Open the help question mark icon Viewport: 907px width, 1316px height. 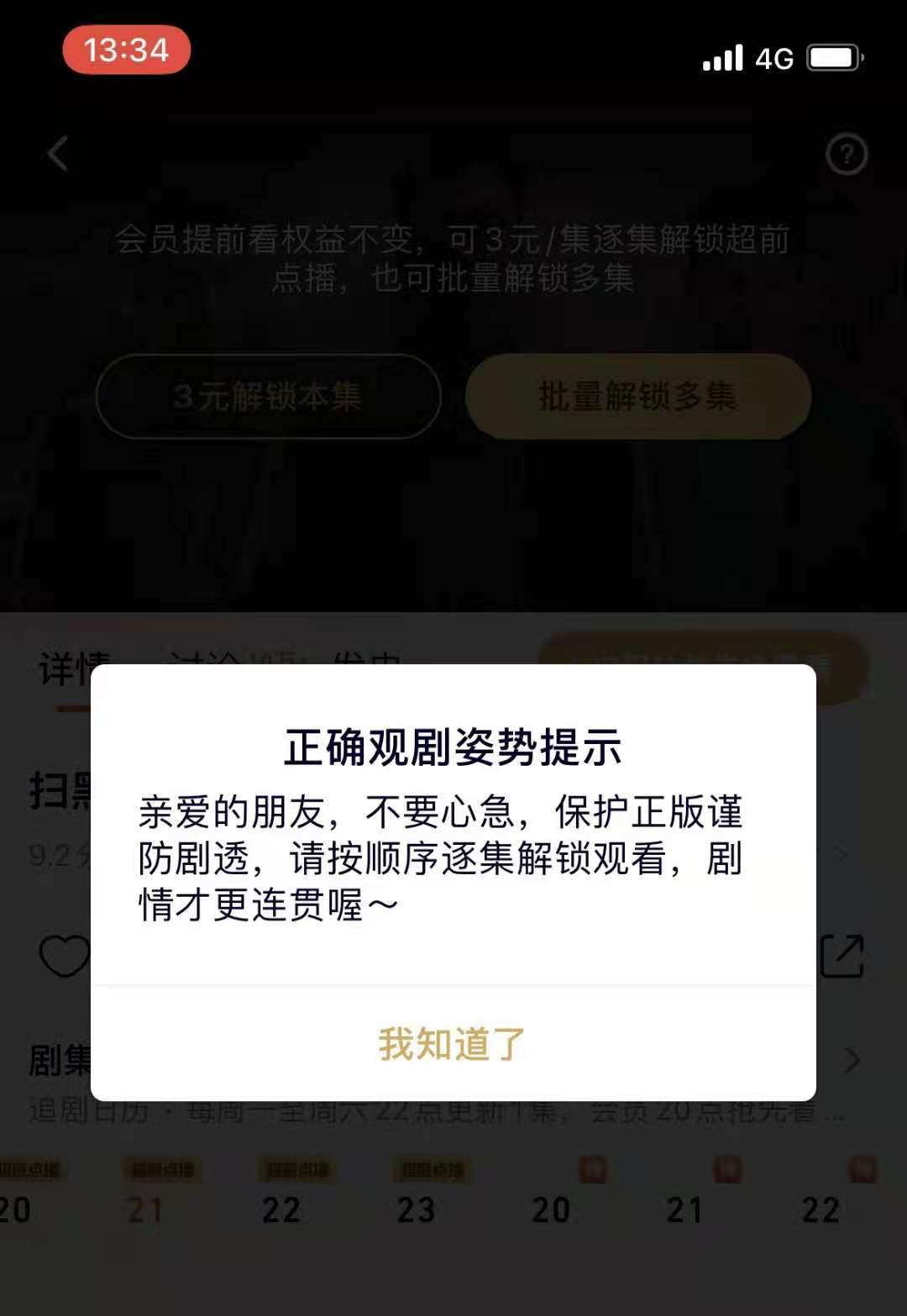pos(846,155)
